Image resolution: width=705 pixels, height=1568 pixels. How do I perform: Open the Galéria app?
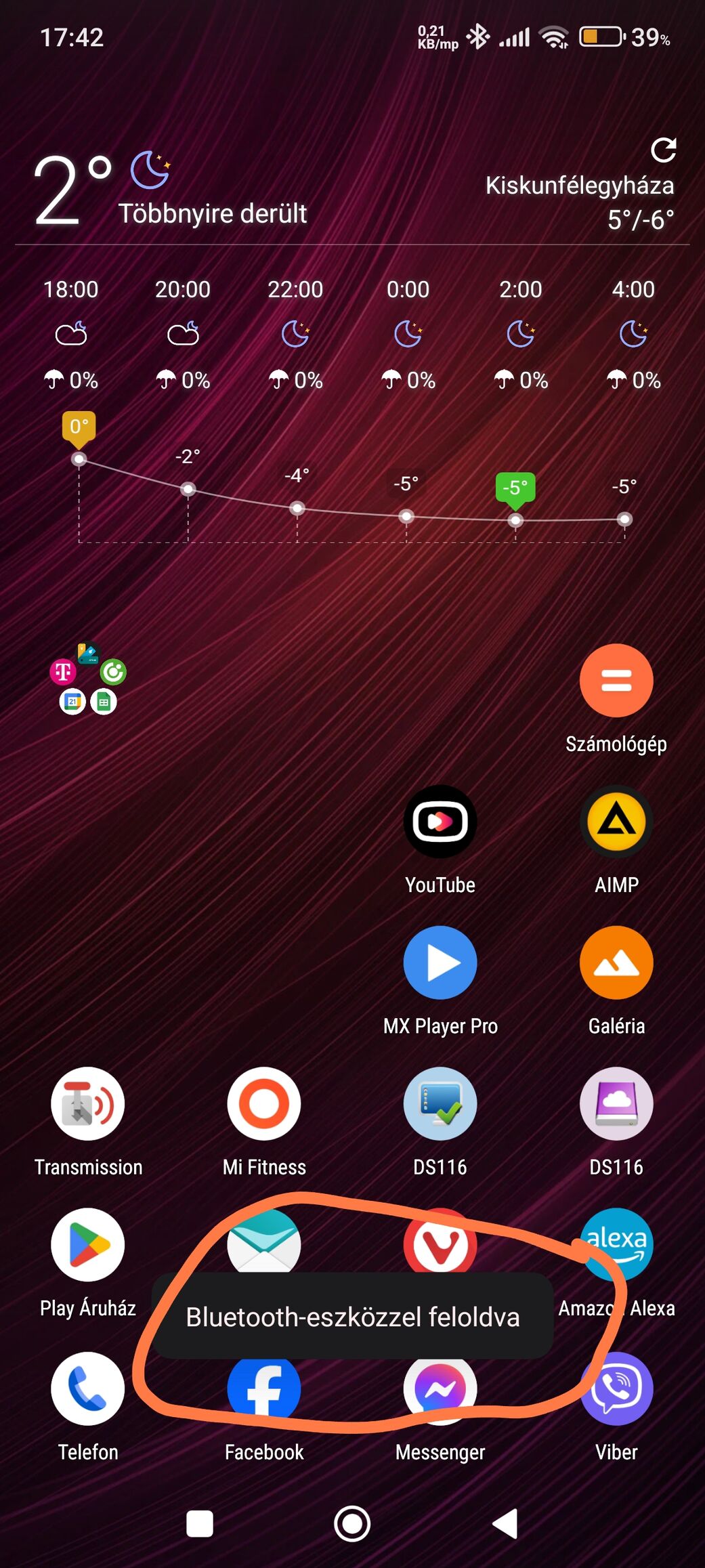[x=616, y=962]
